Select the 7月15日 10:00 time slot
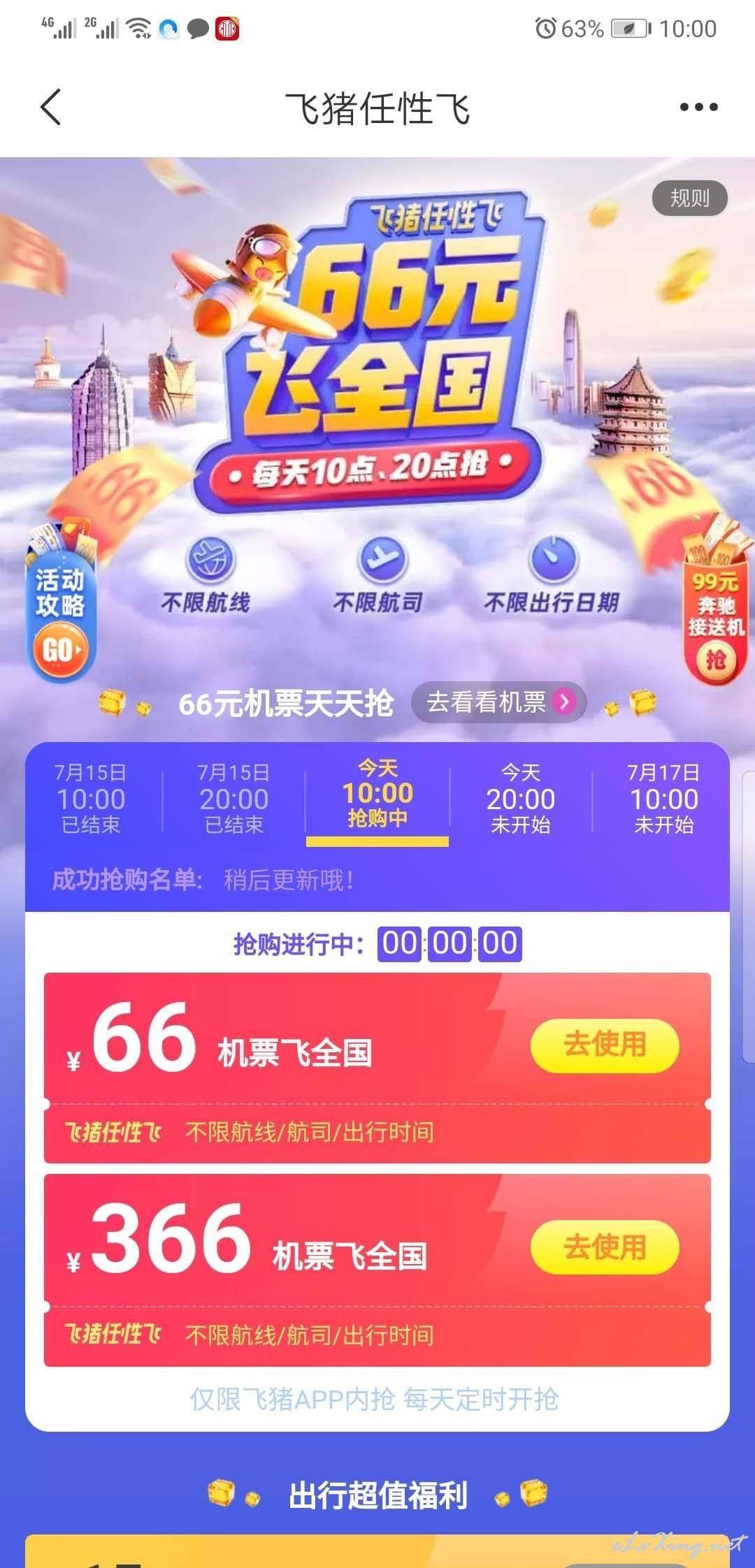 (x=91, y=799)
